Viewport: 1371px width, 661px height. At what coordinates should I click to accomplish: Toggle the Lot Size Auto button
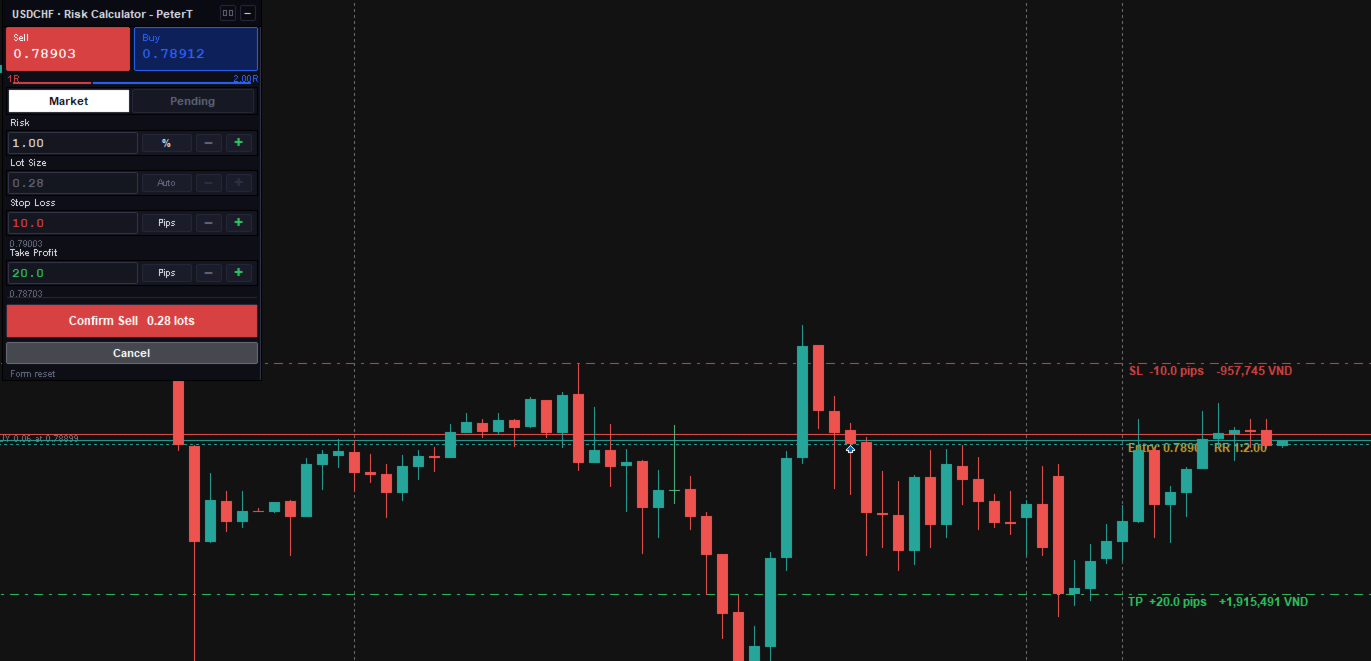(166, 183)
